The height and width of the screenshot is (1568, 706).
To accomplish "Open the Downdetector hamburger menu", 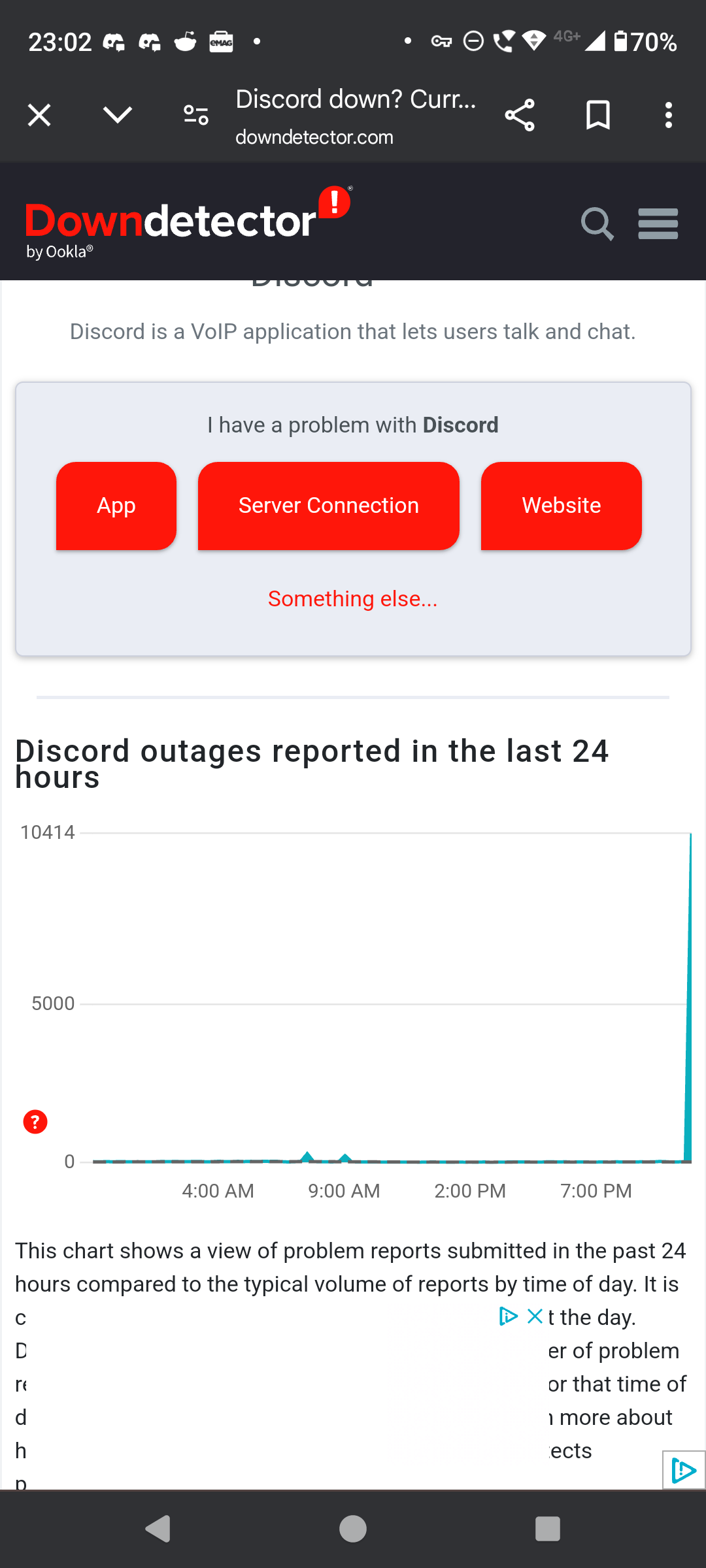I will [658, 224].
